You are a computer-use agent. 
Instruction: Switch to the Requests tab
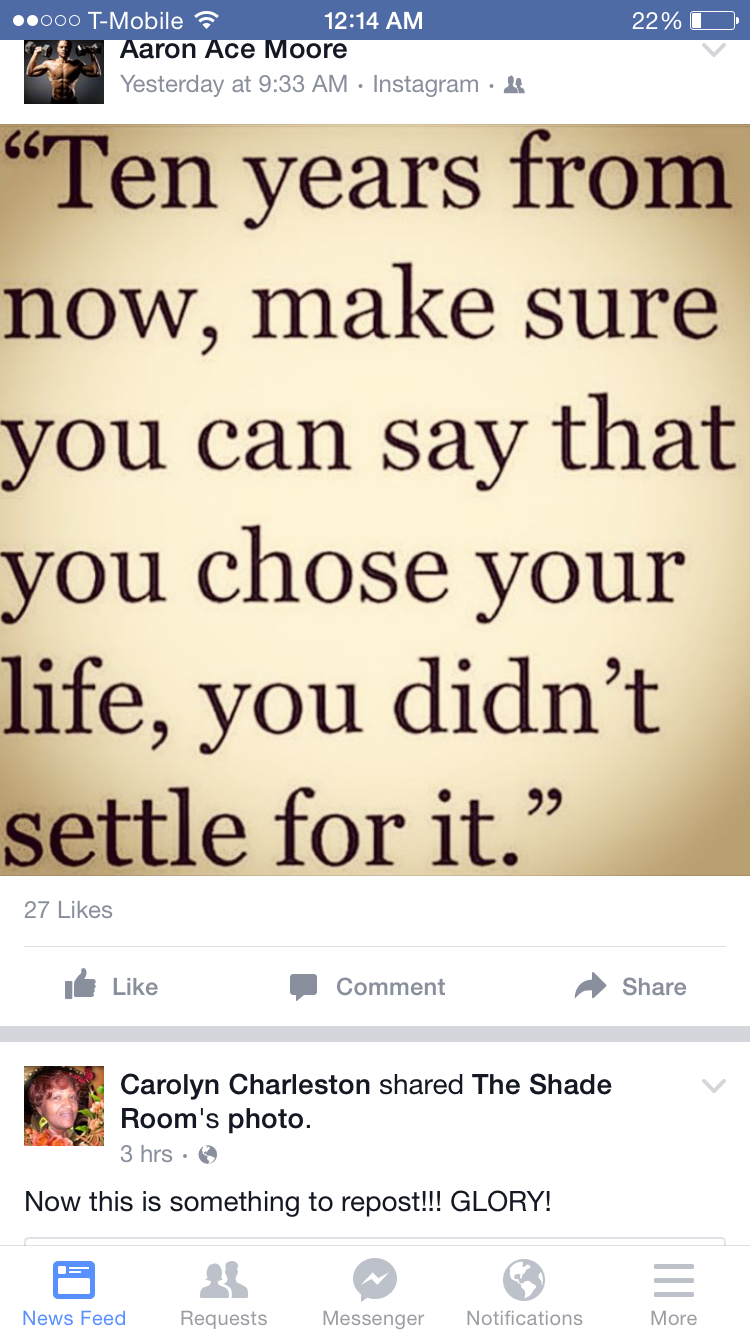(224, 1294)
